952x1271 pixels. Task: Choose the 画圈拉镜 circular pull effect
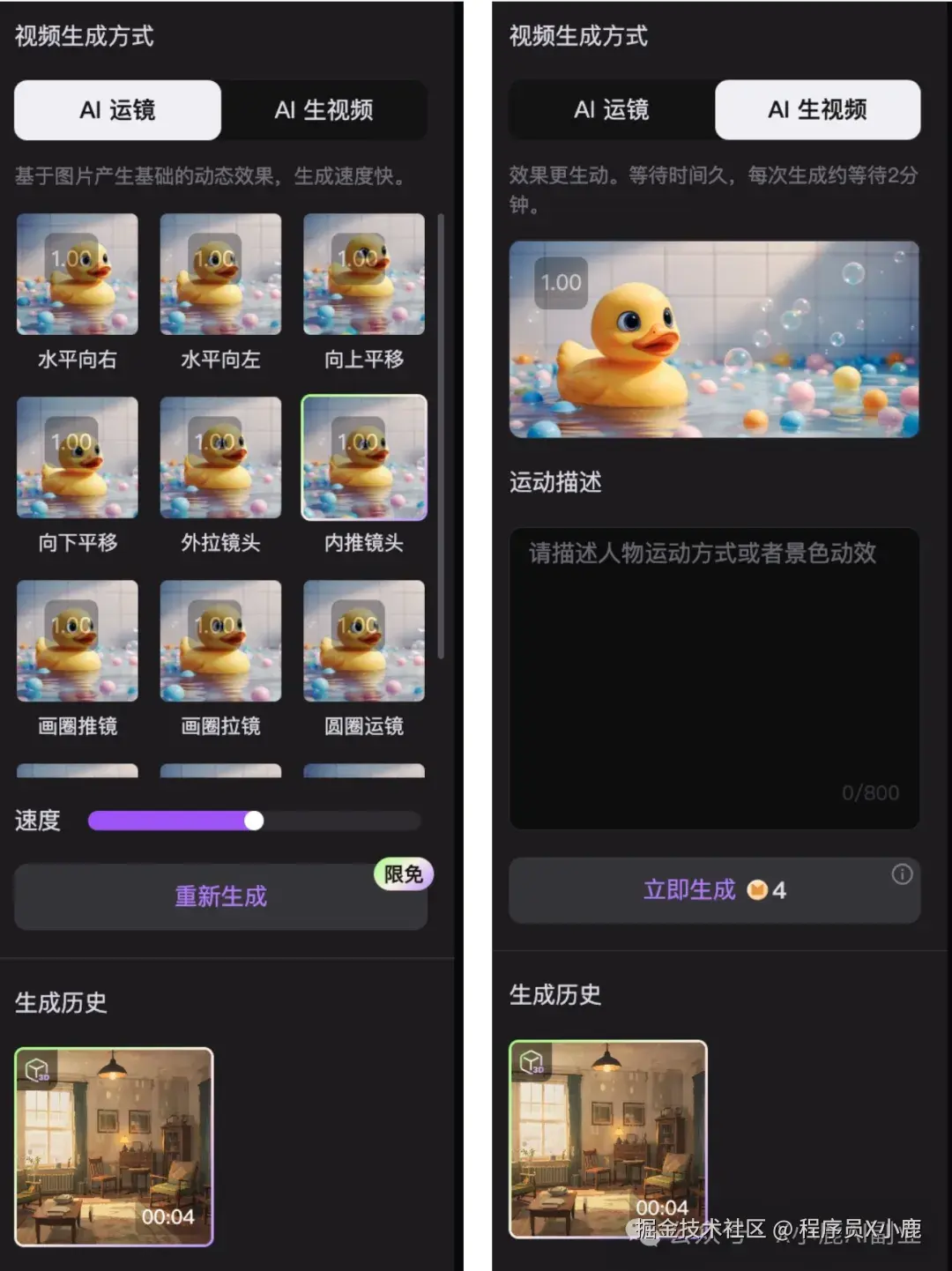tap(220, 642)
